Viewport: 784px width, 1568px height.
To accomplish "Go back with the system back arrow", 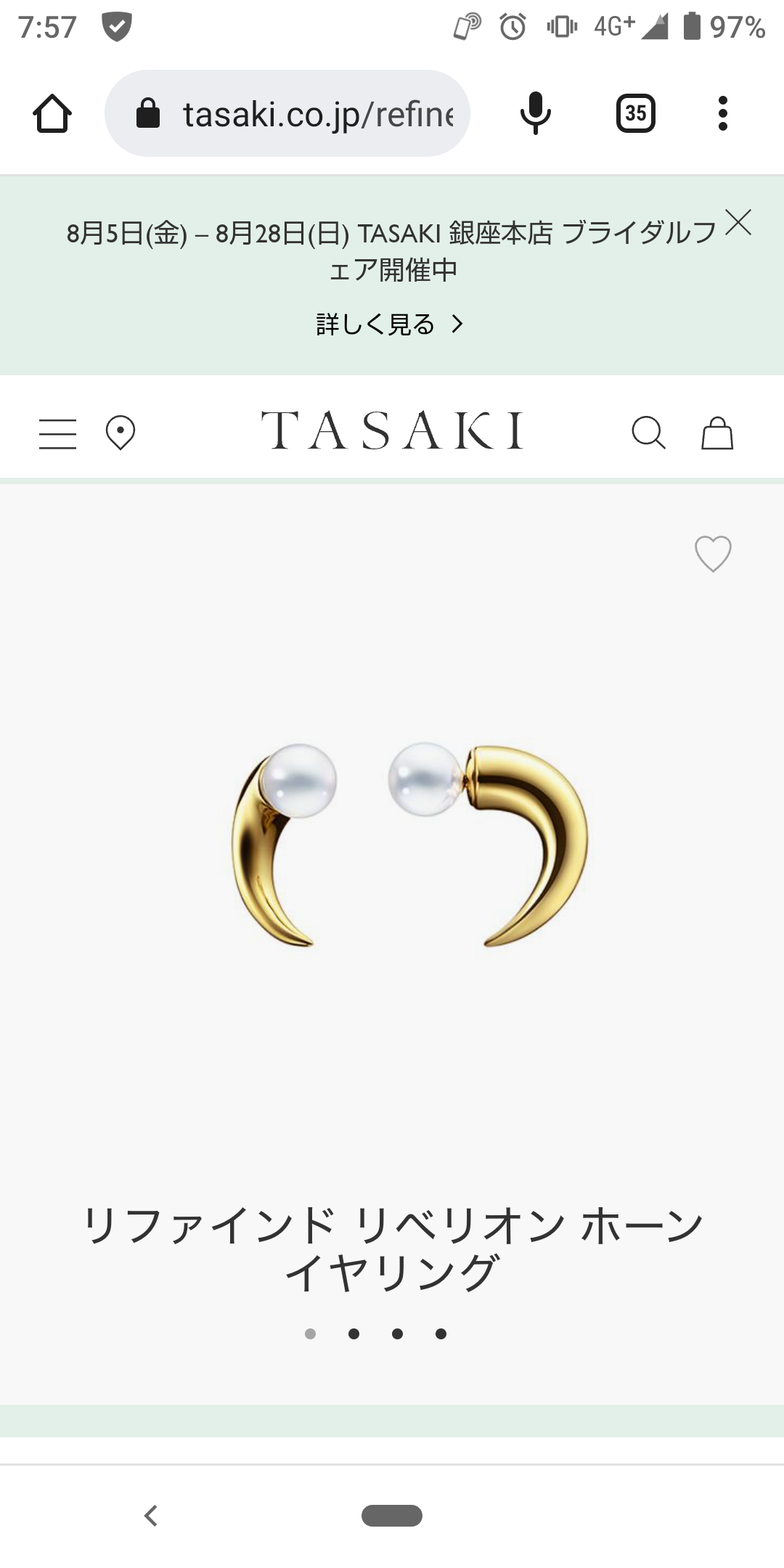I will pos(151,1515).
